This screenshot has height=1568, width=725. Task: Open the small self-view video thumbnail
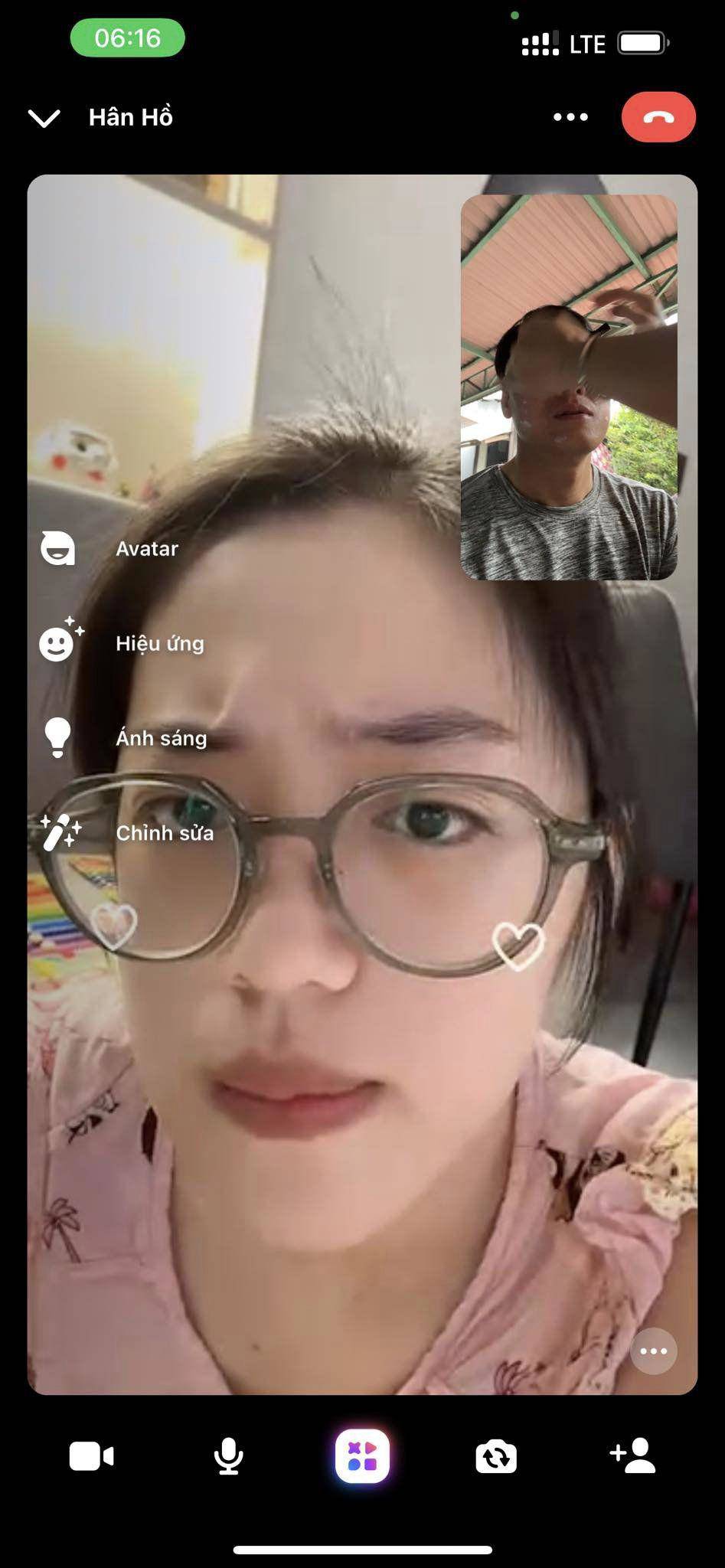(x=568, y=387)
